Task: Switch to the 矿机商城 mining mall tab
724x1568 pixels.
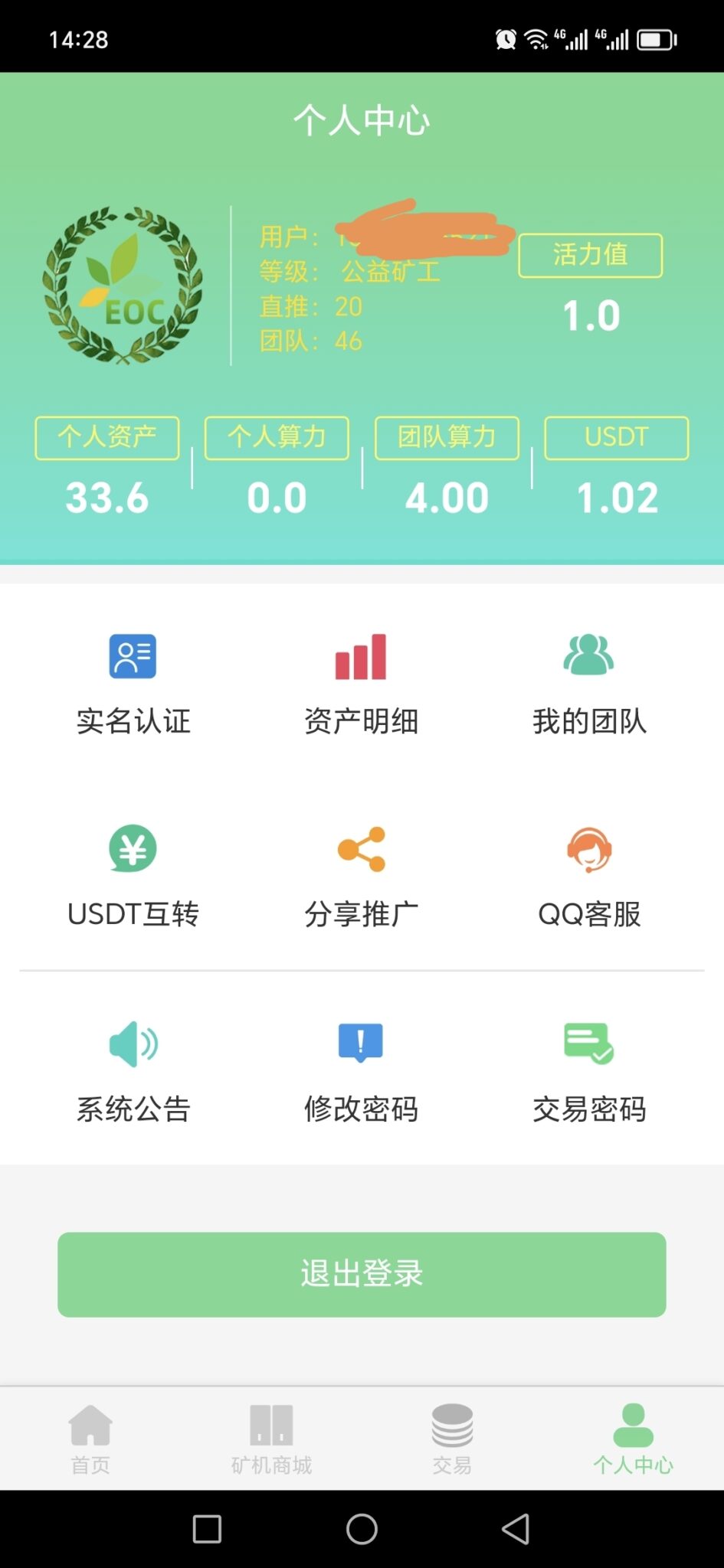Action: (x=270, y=1439)
